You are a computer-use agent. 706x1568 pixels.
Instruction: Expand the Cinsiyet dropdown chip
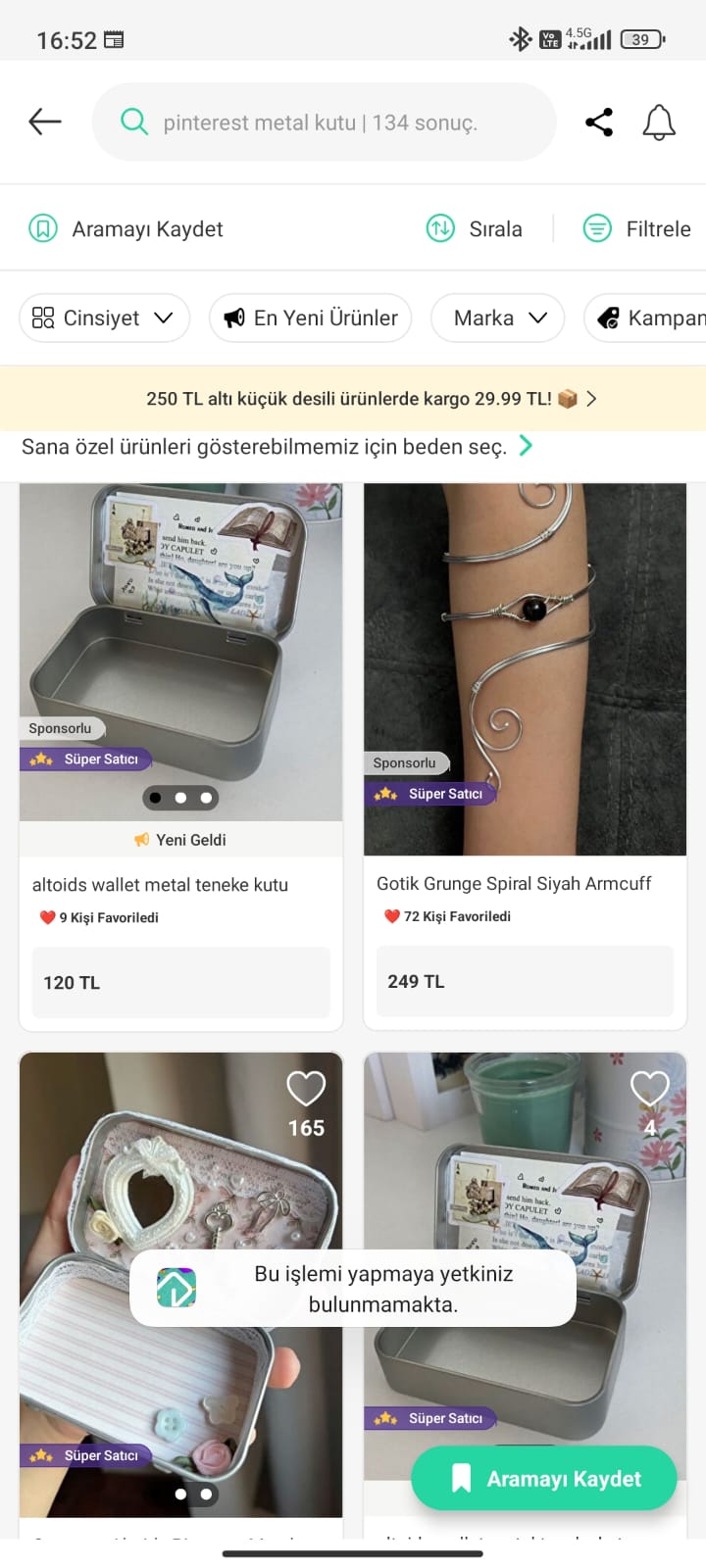tap(104, 318)
